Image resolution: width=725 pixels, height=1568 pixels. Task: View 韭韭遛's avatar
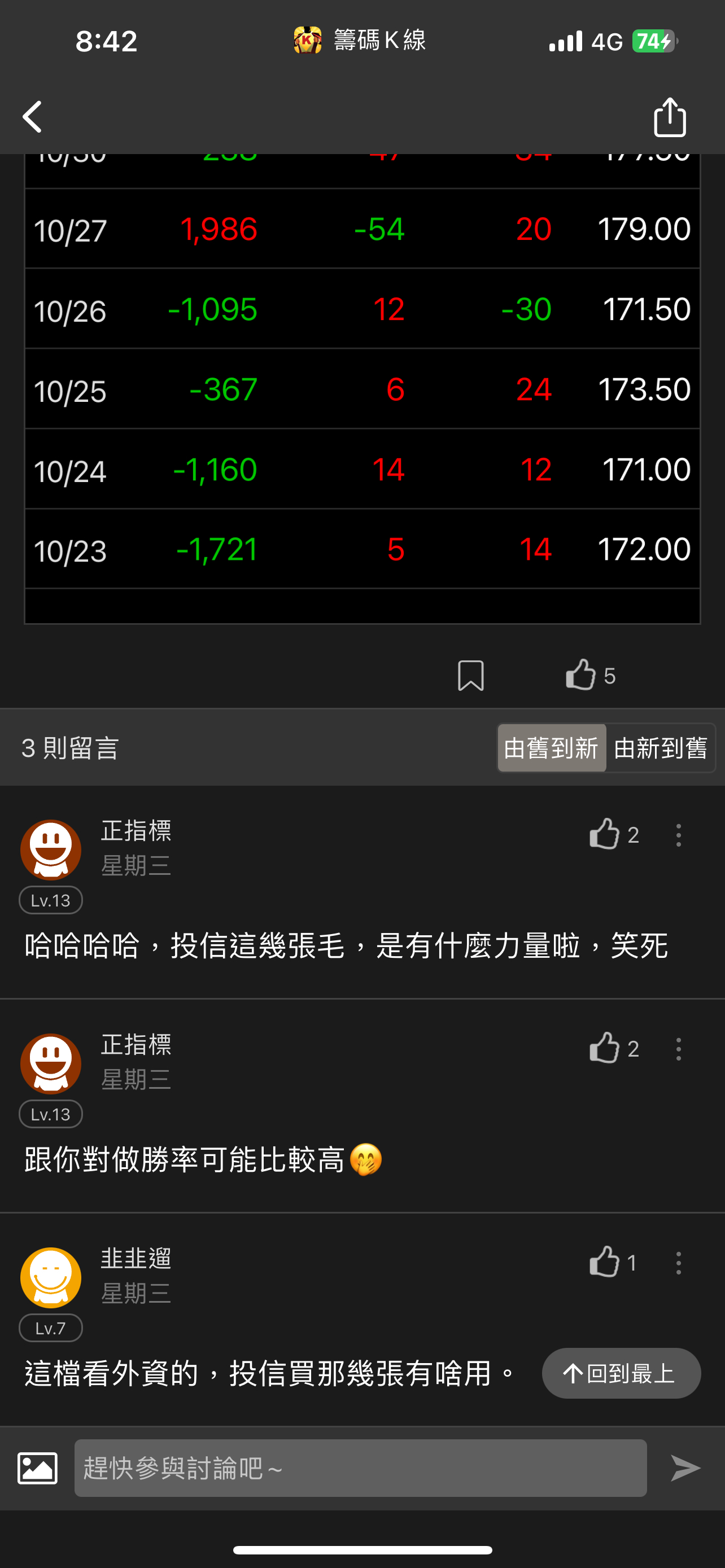50,1278
